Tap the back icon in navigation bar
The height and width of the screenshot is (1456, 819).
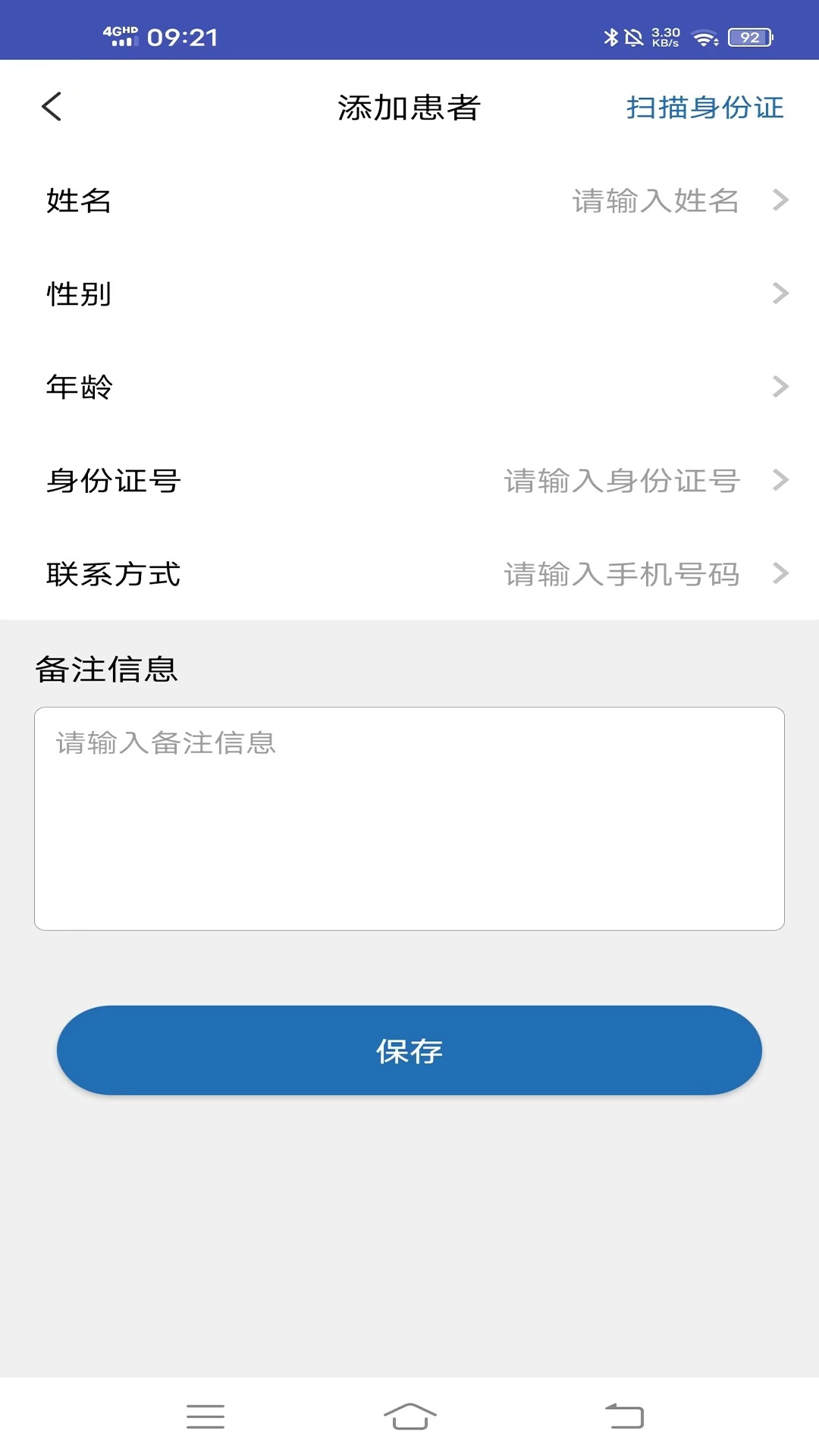click(623, 1410)
